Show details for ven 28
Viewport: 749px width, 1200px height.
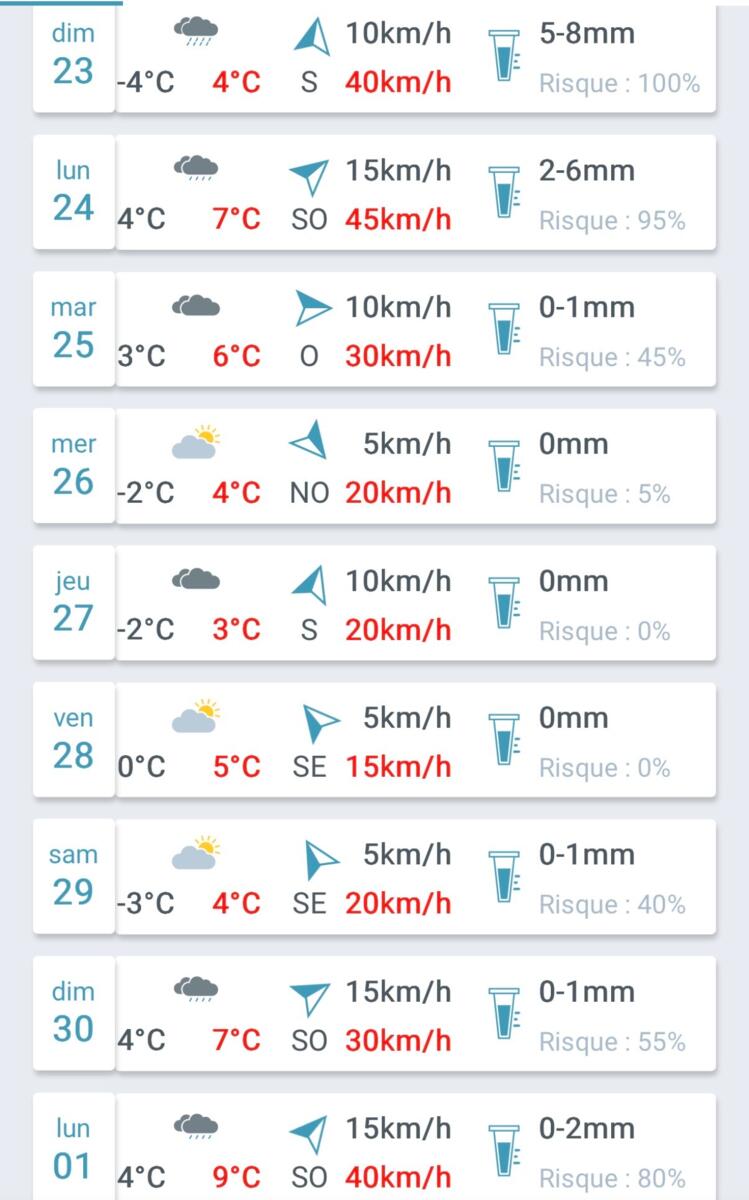coord(374,741)
